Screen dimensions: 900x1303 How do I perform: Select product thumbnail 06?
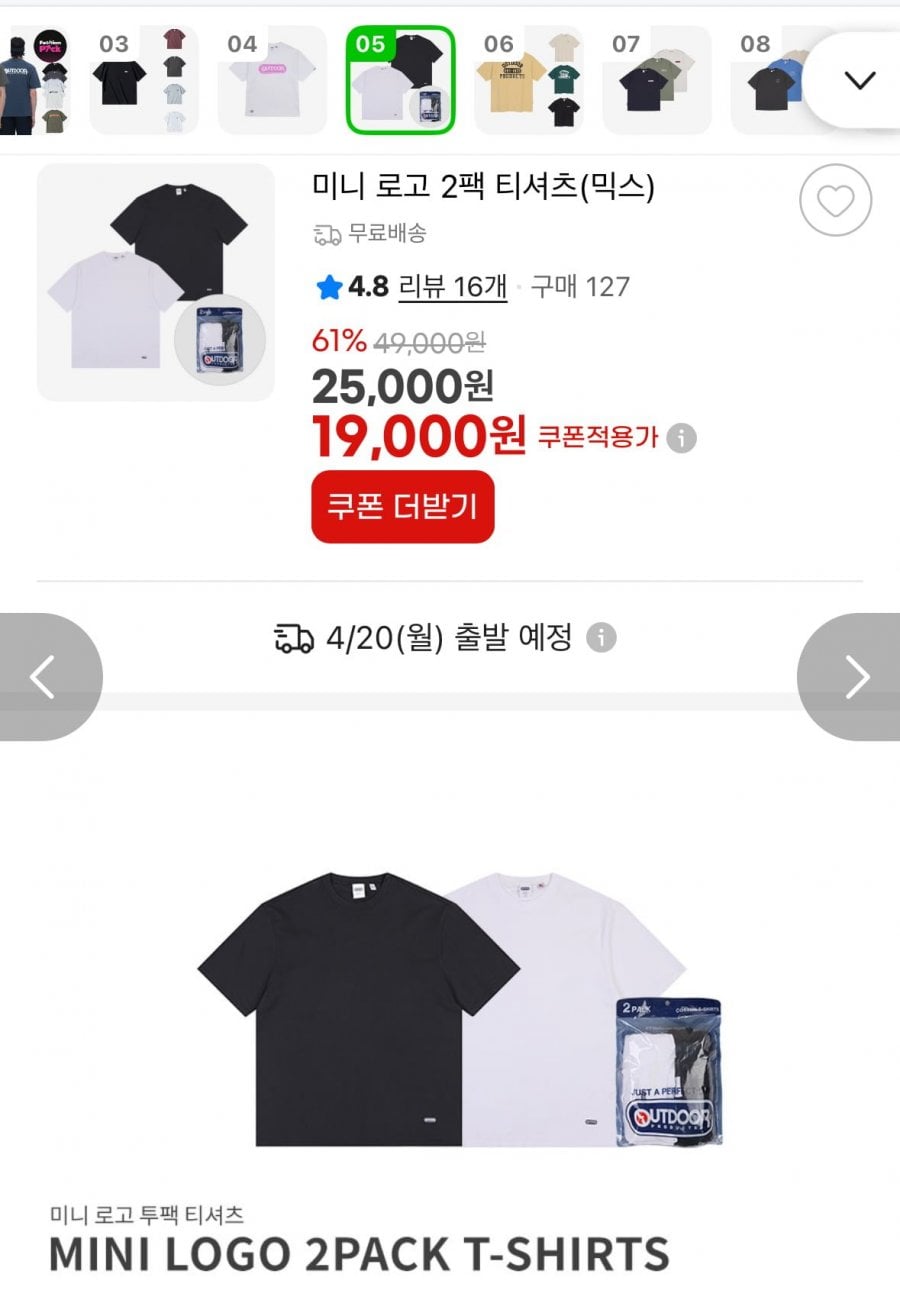pos(528,80)
